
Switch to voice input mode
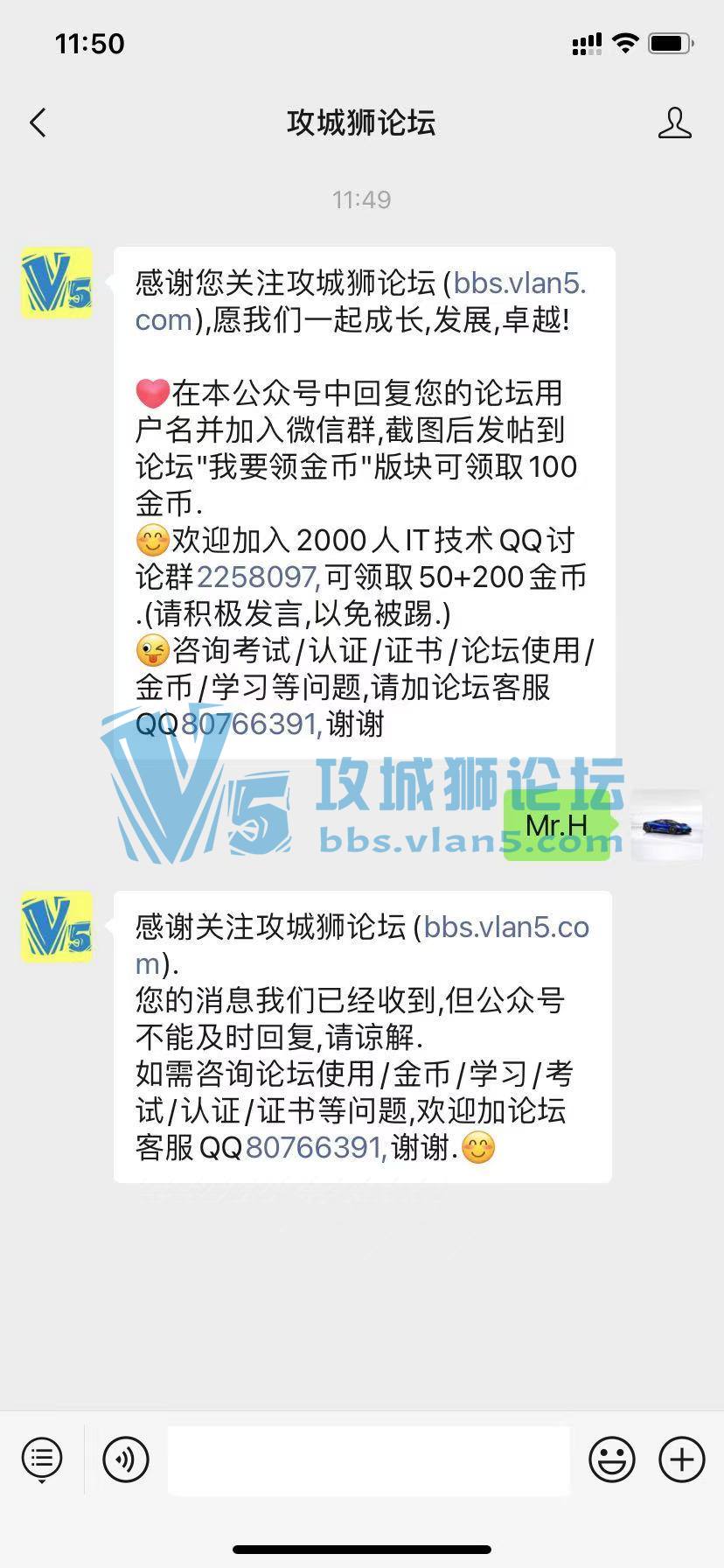coord(126,1459)
